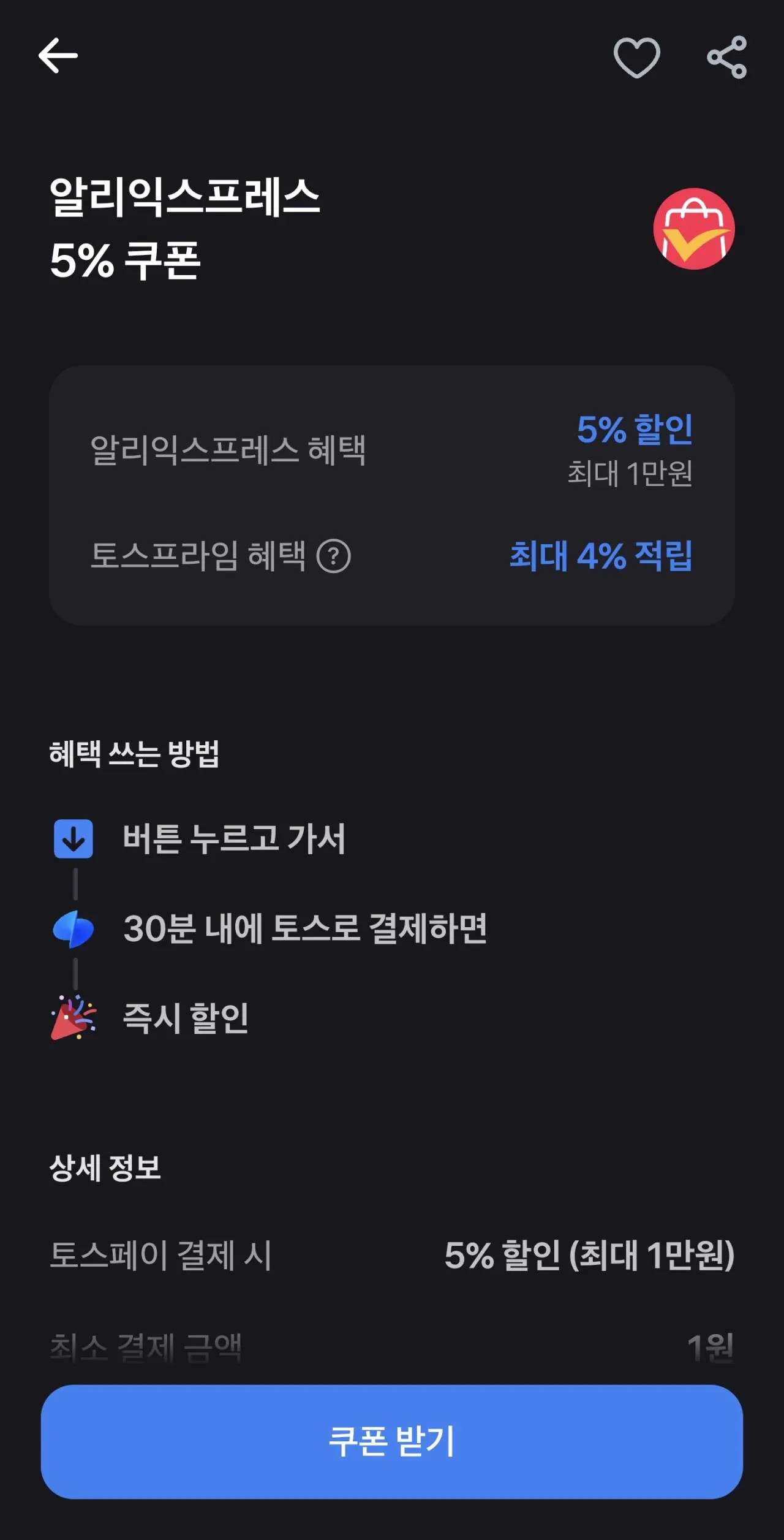The width and height of the screenshot is (784, 1540).
Task: Click the back arrow to exit coupon page
Action: pyautogui.click(x=58, y=55)
